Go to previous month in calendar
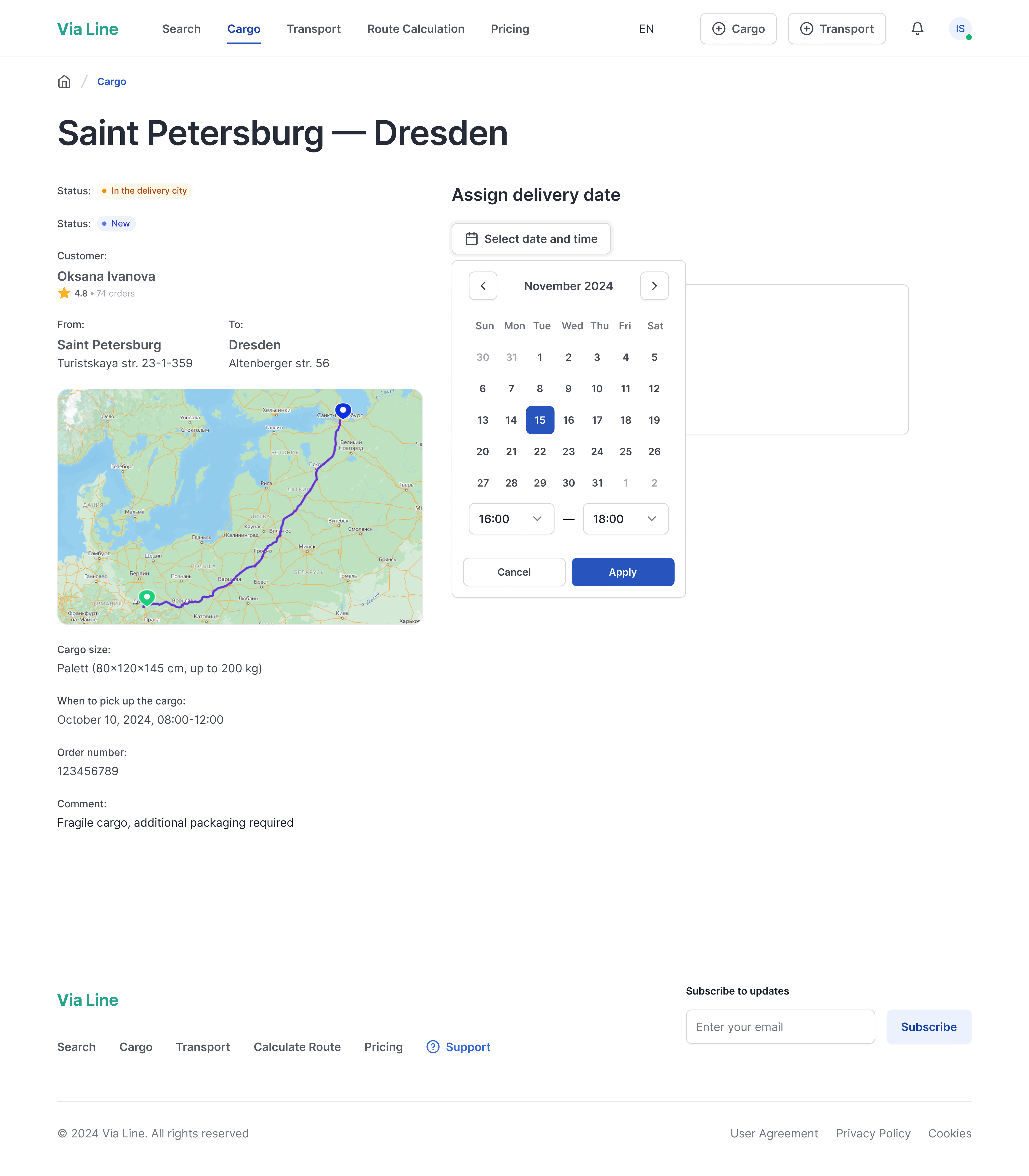The width and height of the screenshot is (1029, 1176). coord(483,286)
